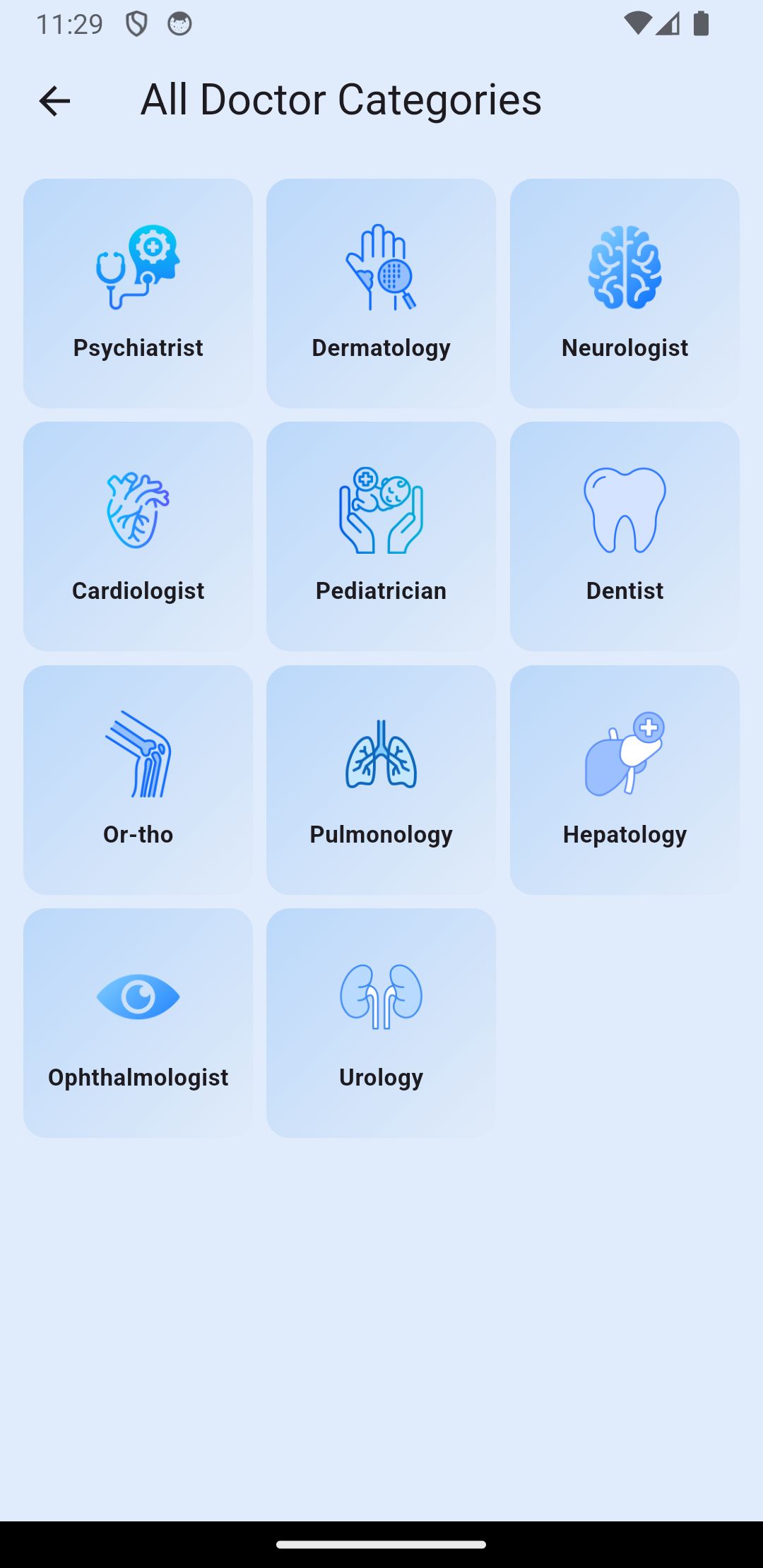Viewport: 763px width, 1568px height.
Task: Select the Dermatology card
Action: click(381, 293)
